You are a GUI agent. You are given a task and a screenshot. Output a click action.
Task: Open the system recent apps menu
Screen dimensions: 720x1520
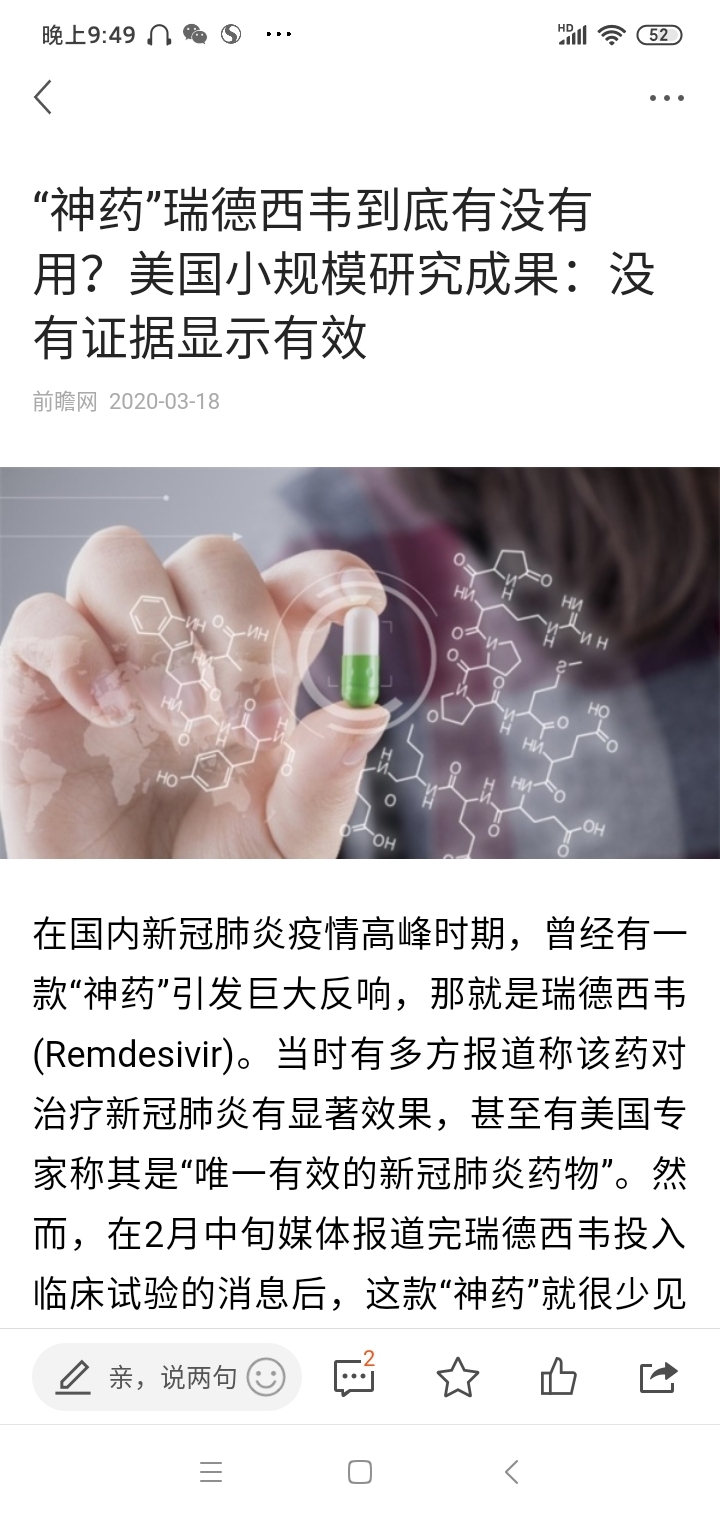(x=211, y=1472)
